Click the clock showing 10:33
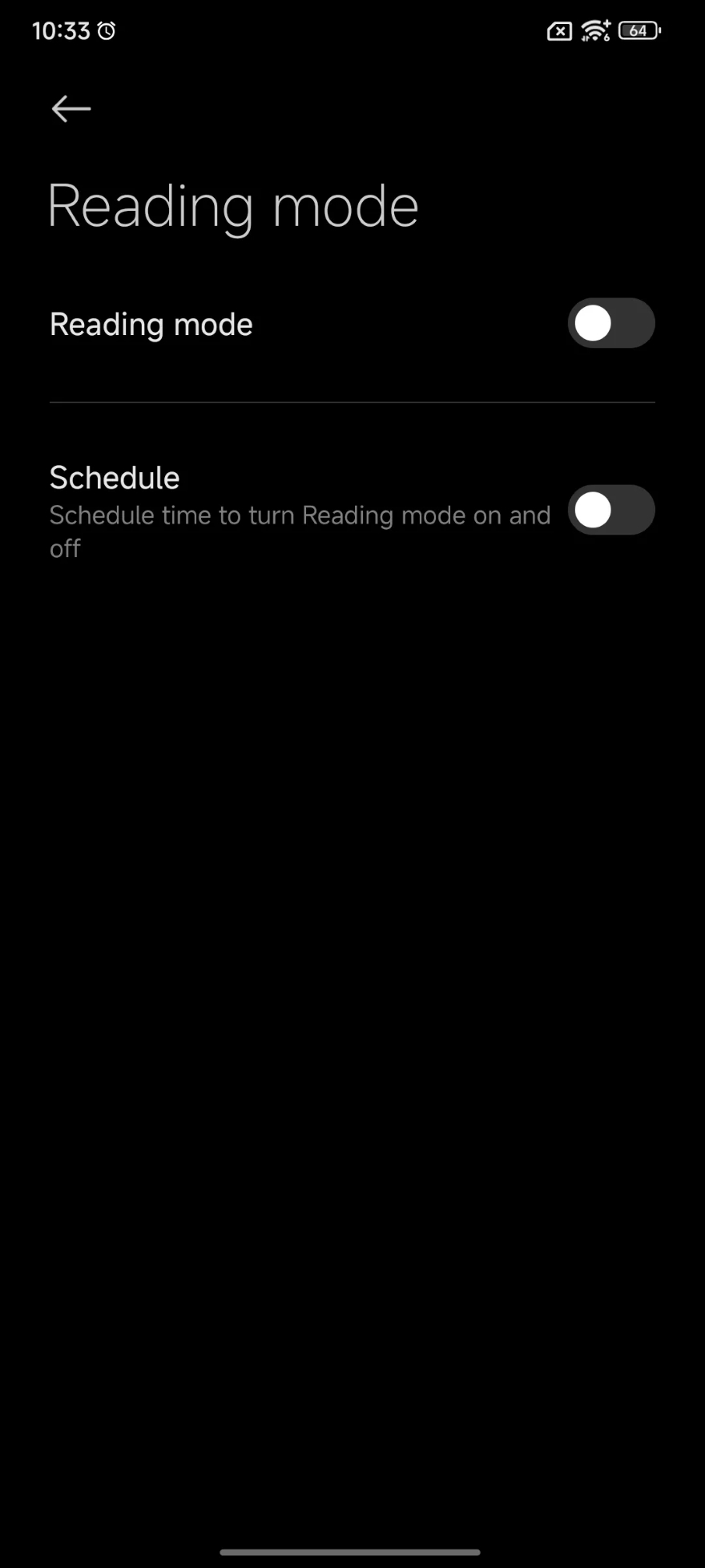The height and width of the screenshot is (1568, 705). pyautogui.click(x=59, y=30)
